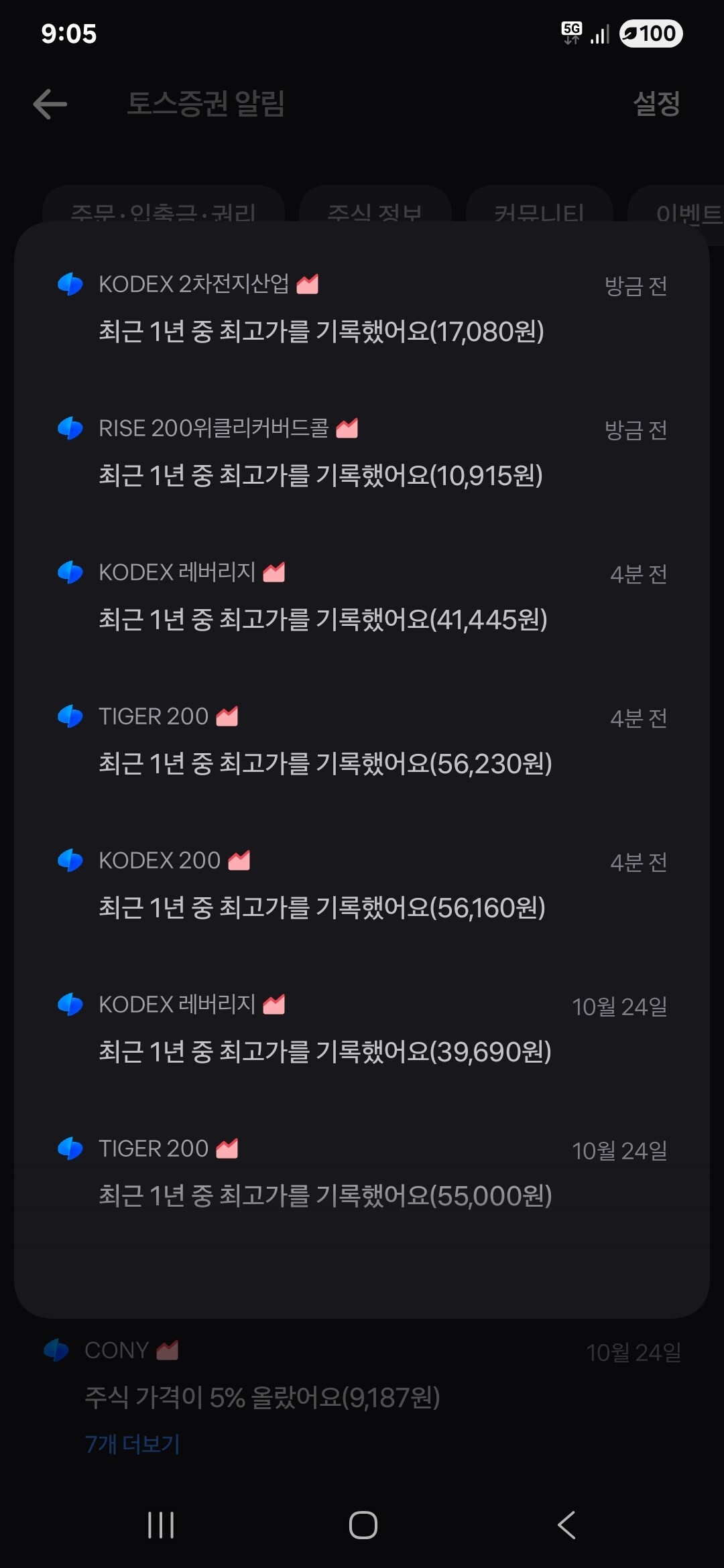724x1568 pixels.
Task: Open the TIGER 200 alert showing 55,000원
Action: point(362,1173)
